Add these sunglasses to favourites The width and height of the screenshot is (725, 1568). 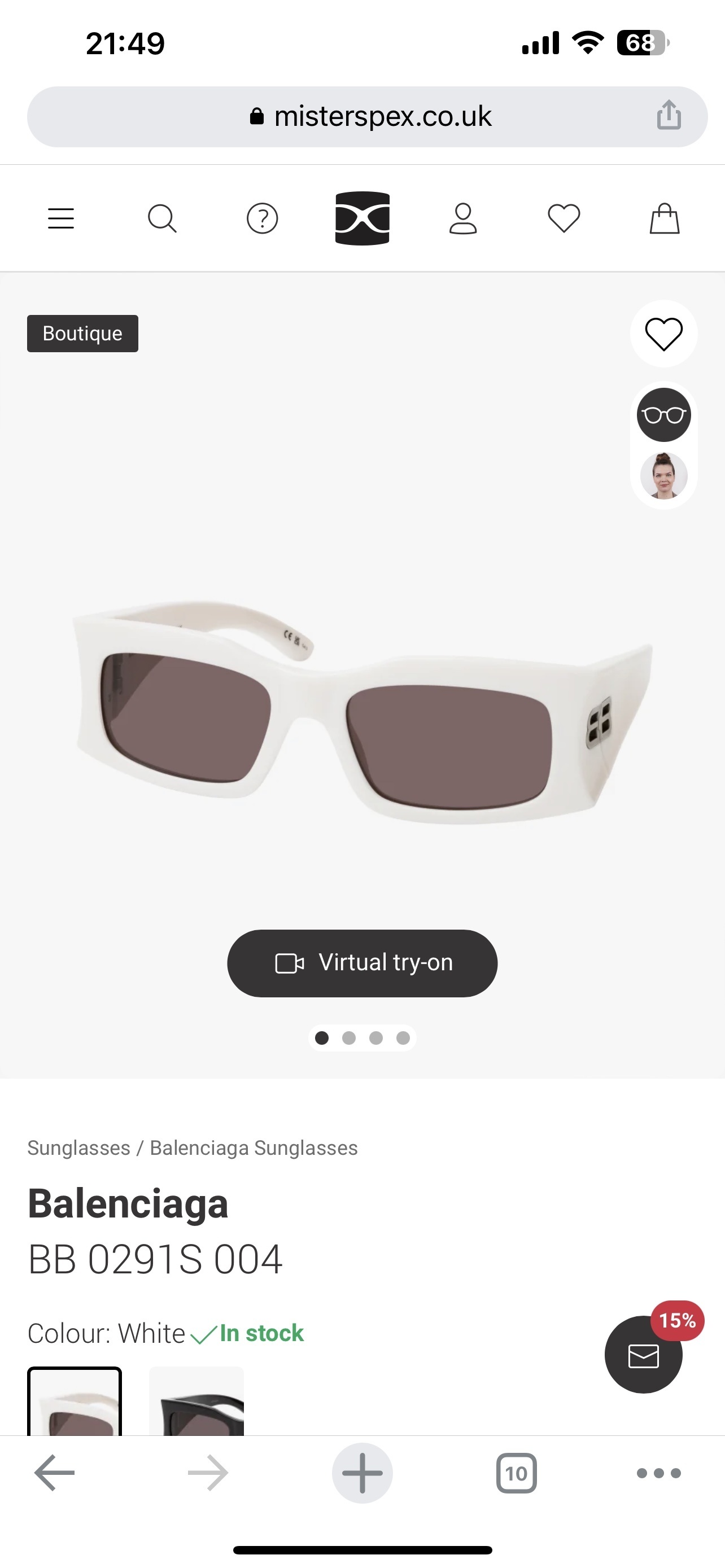pos(663,334)
